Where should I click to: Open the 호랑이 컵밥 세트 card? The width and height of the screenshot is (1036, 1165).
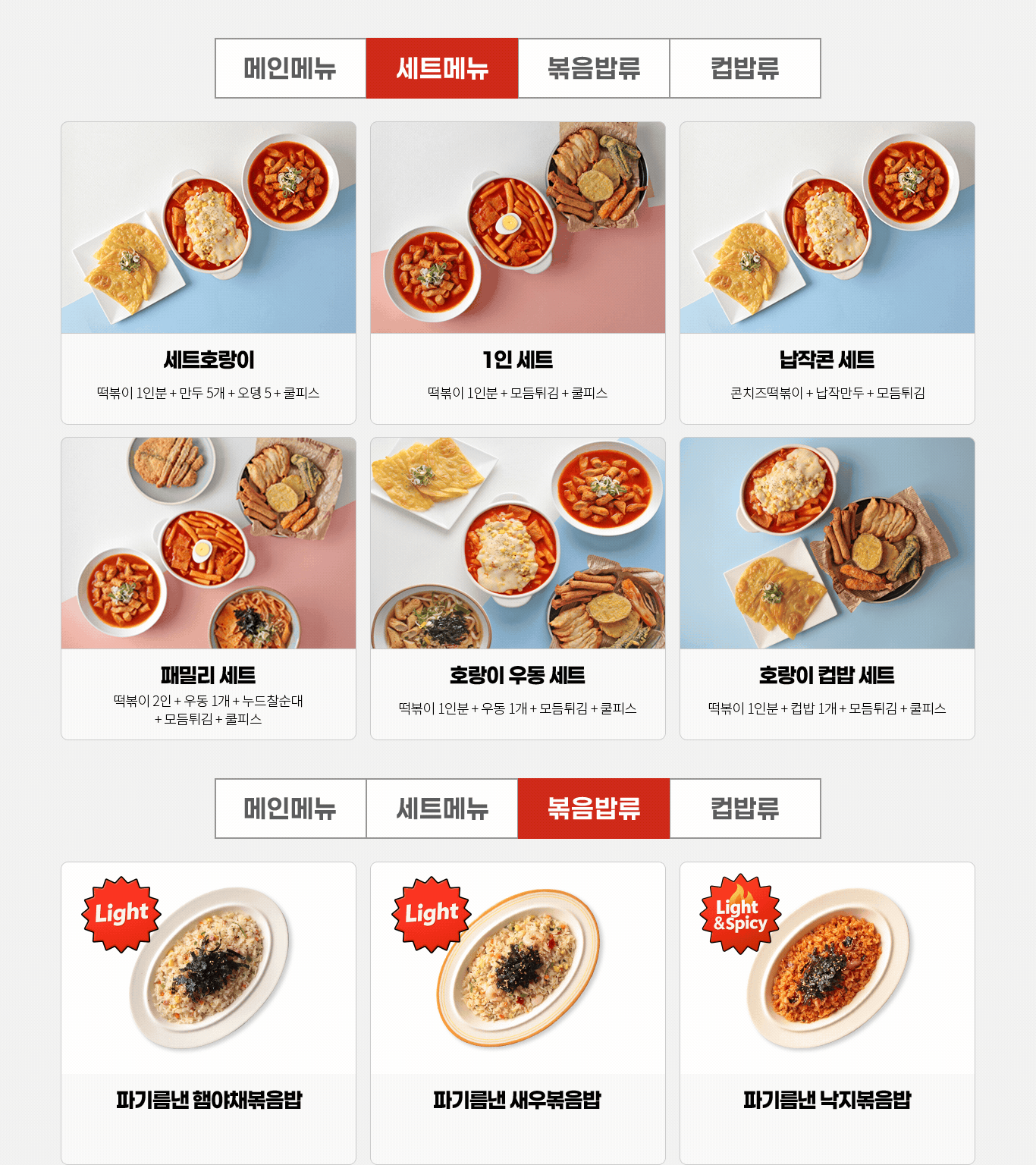[x=827, y=588]
